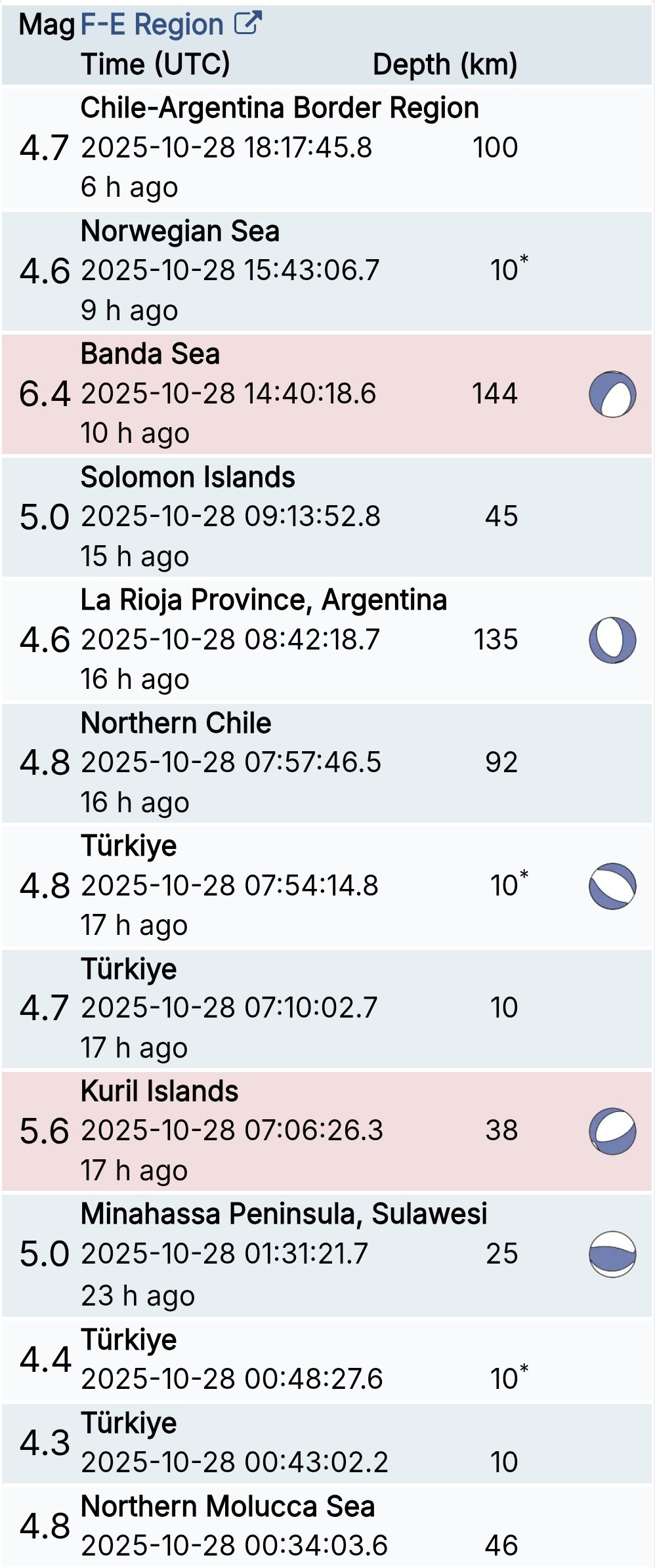The image size is (655, 1568).
Task: Select the Solomon Islands magnitude 5.0 event
Action: coord(188,478)
